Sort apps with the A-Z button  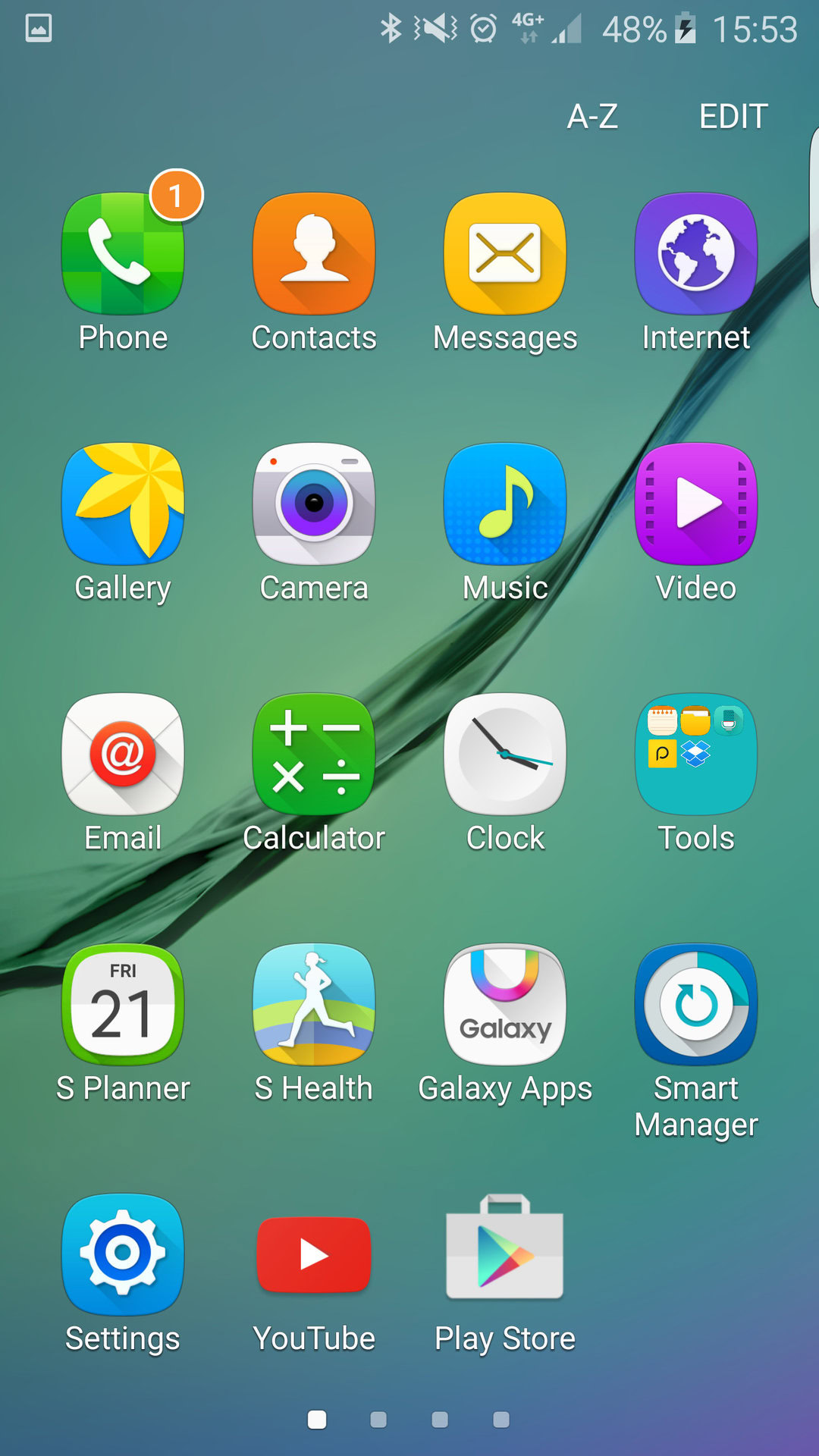pyautogui.click(x=592, y=117)
